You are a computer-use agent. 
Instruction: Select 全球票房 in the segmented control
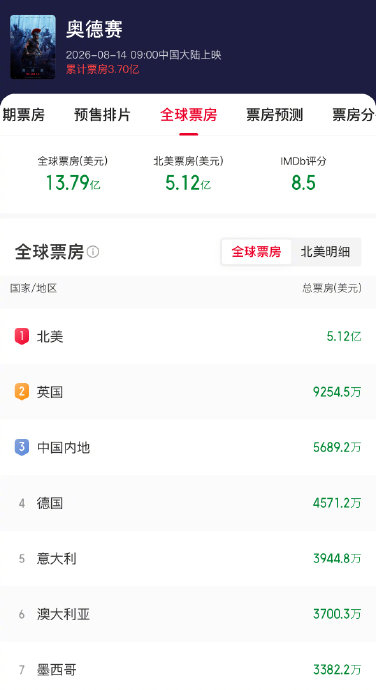[x=256, y=252]
